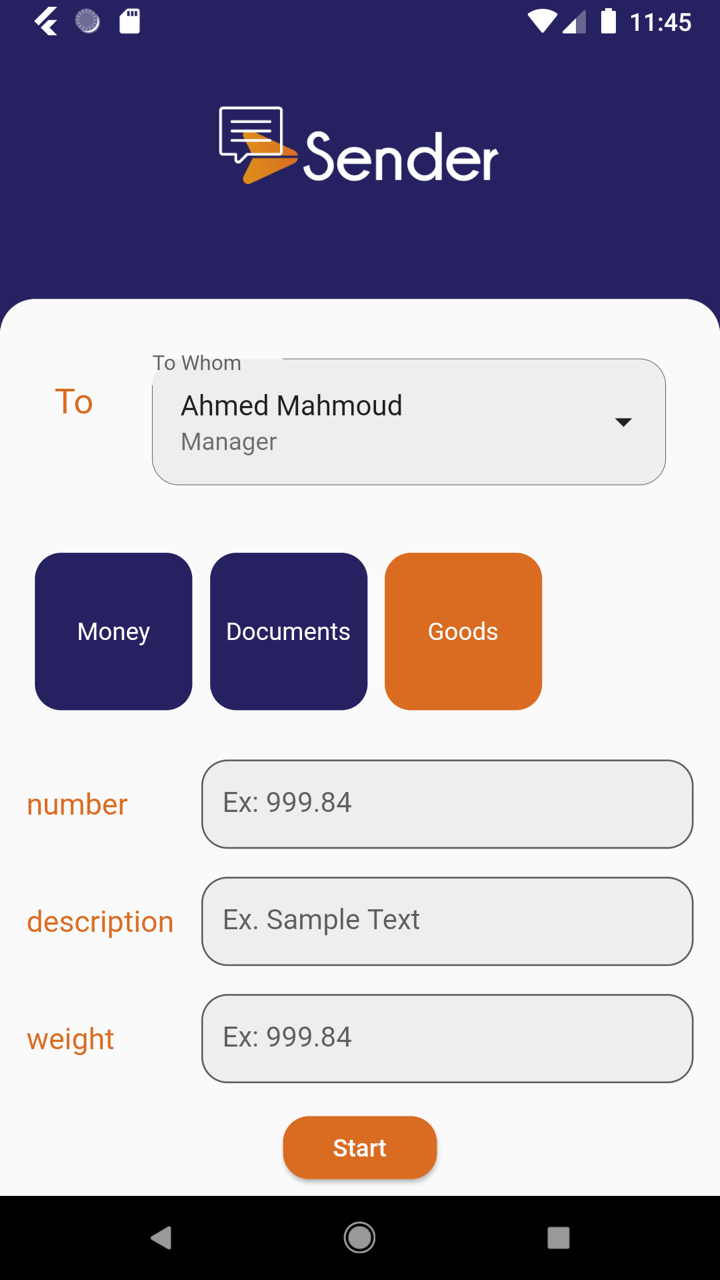
Task: Select the Goods category
Action: (x=463, y=631)
